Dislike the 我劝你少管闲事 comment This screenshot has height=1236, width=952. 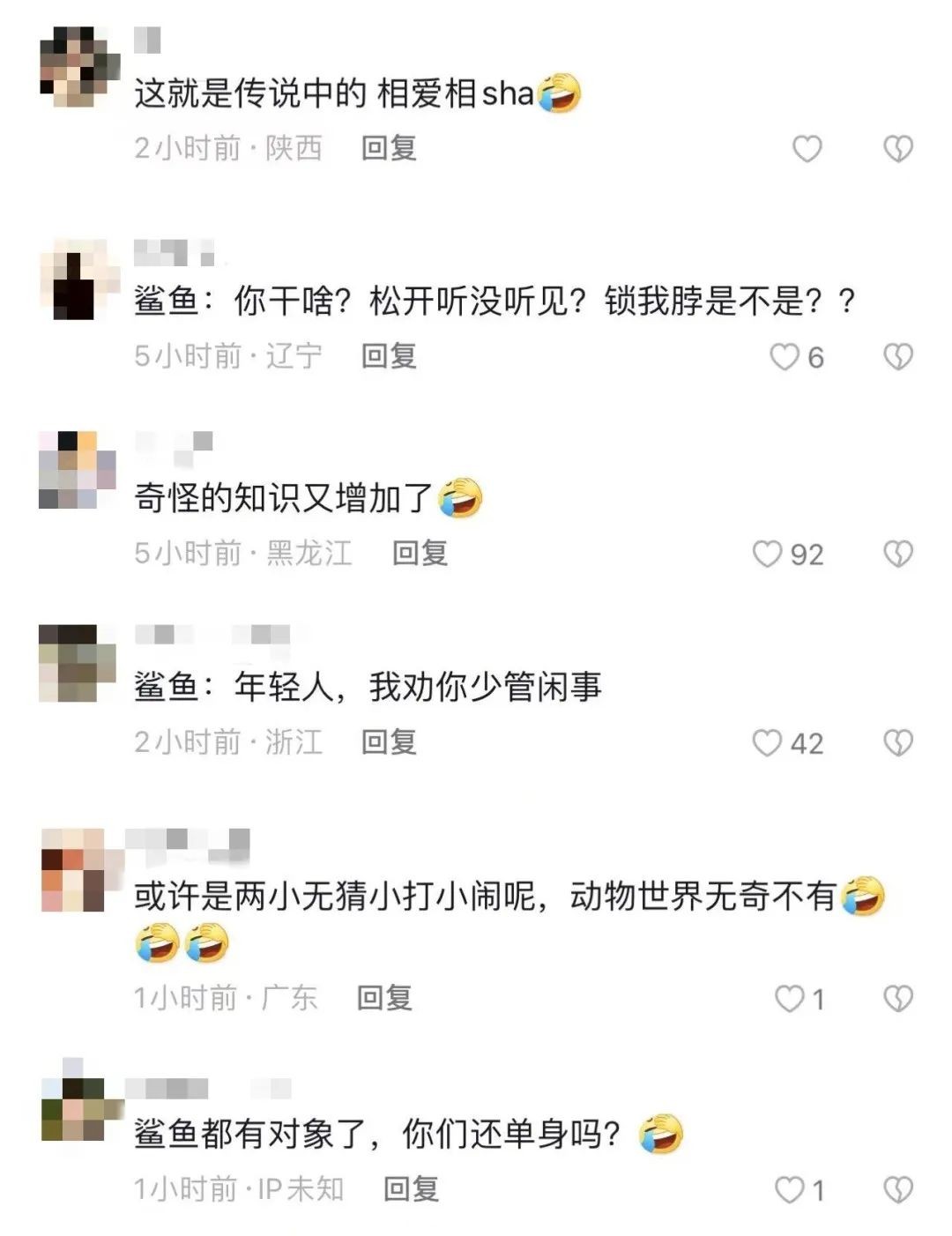897,743
